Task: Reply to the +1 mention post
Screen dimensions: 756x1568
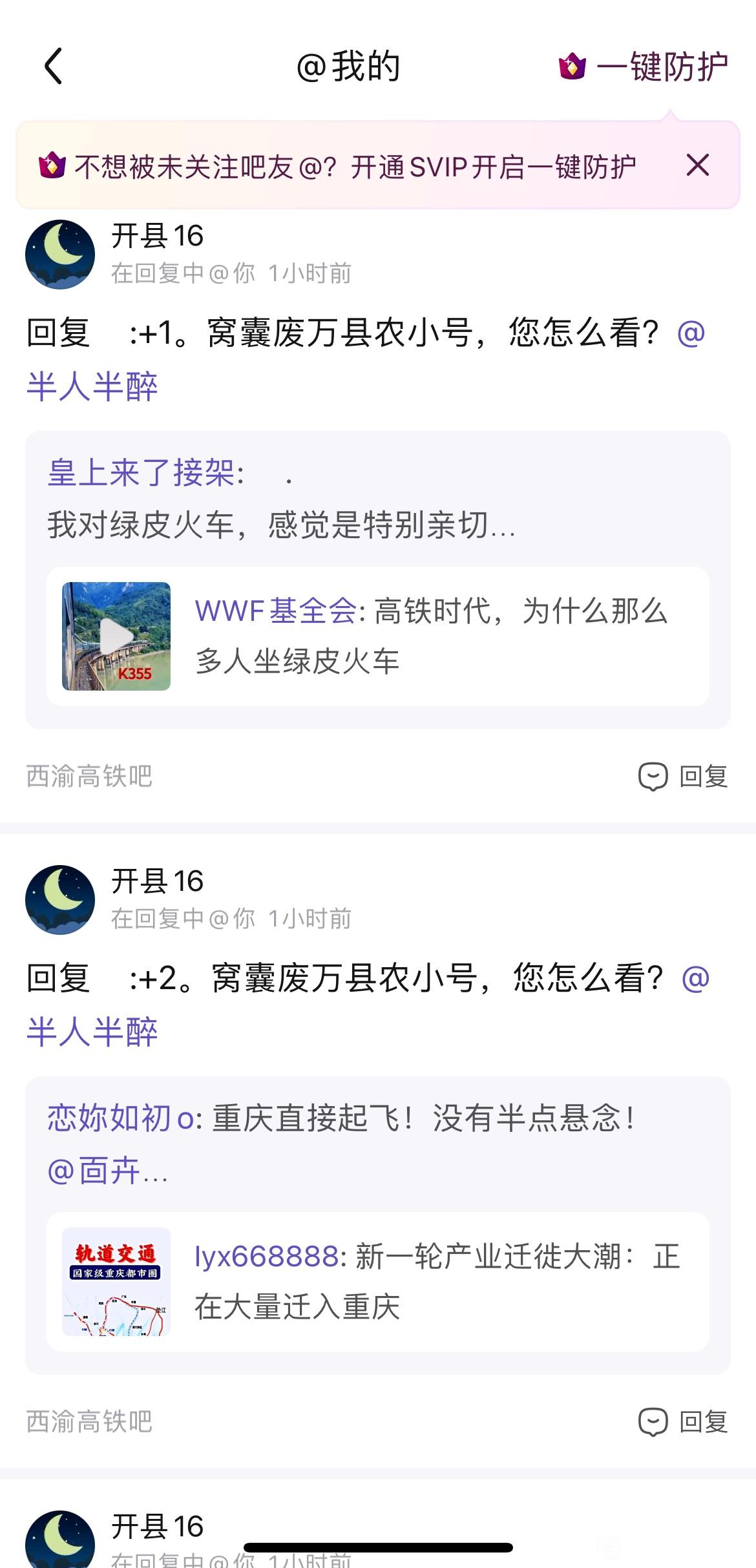Action: coord(683,776)
